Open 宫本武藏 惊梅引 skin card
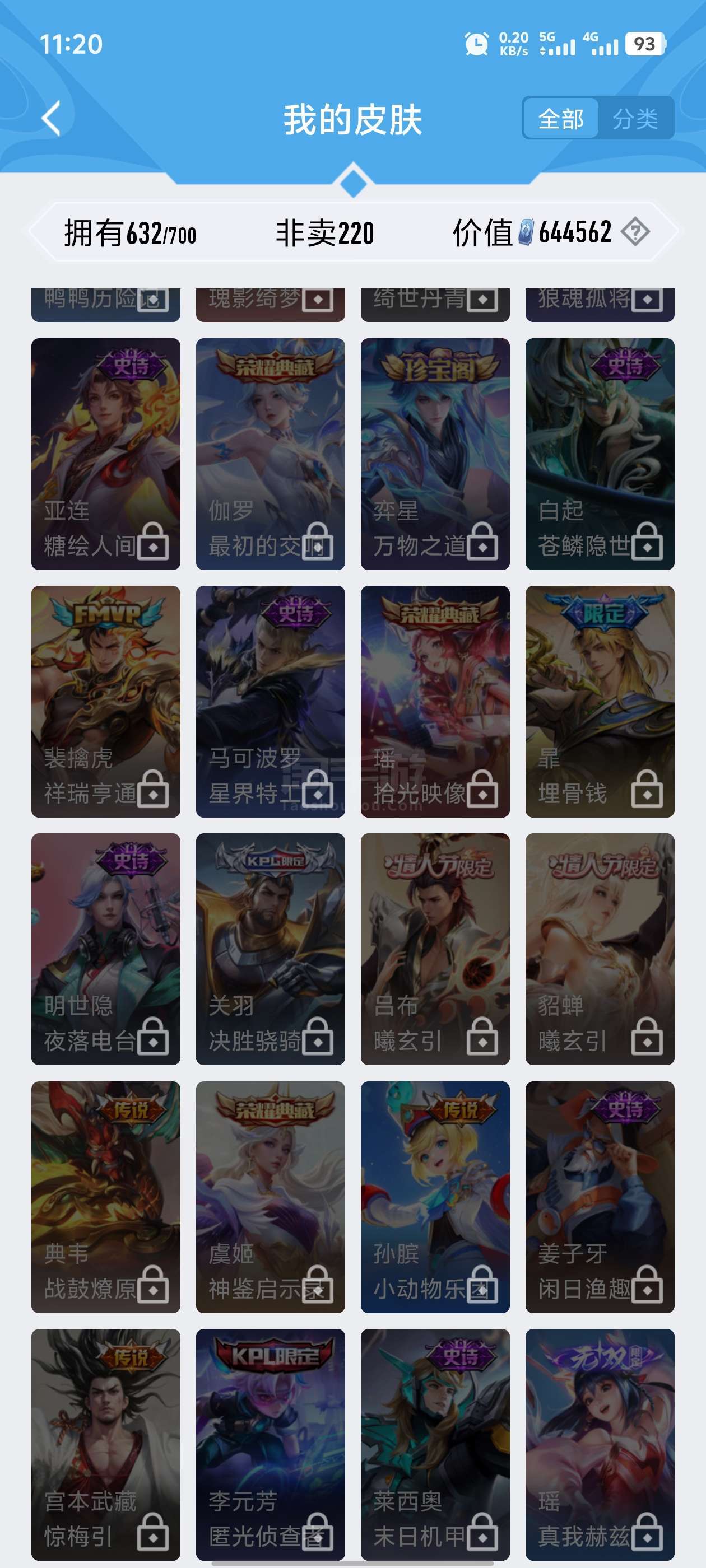 [106, 1444]
